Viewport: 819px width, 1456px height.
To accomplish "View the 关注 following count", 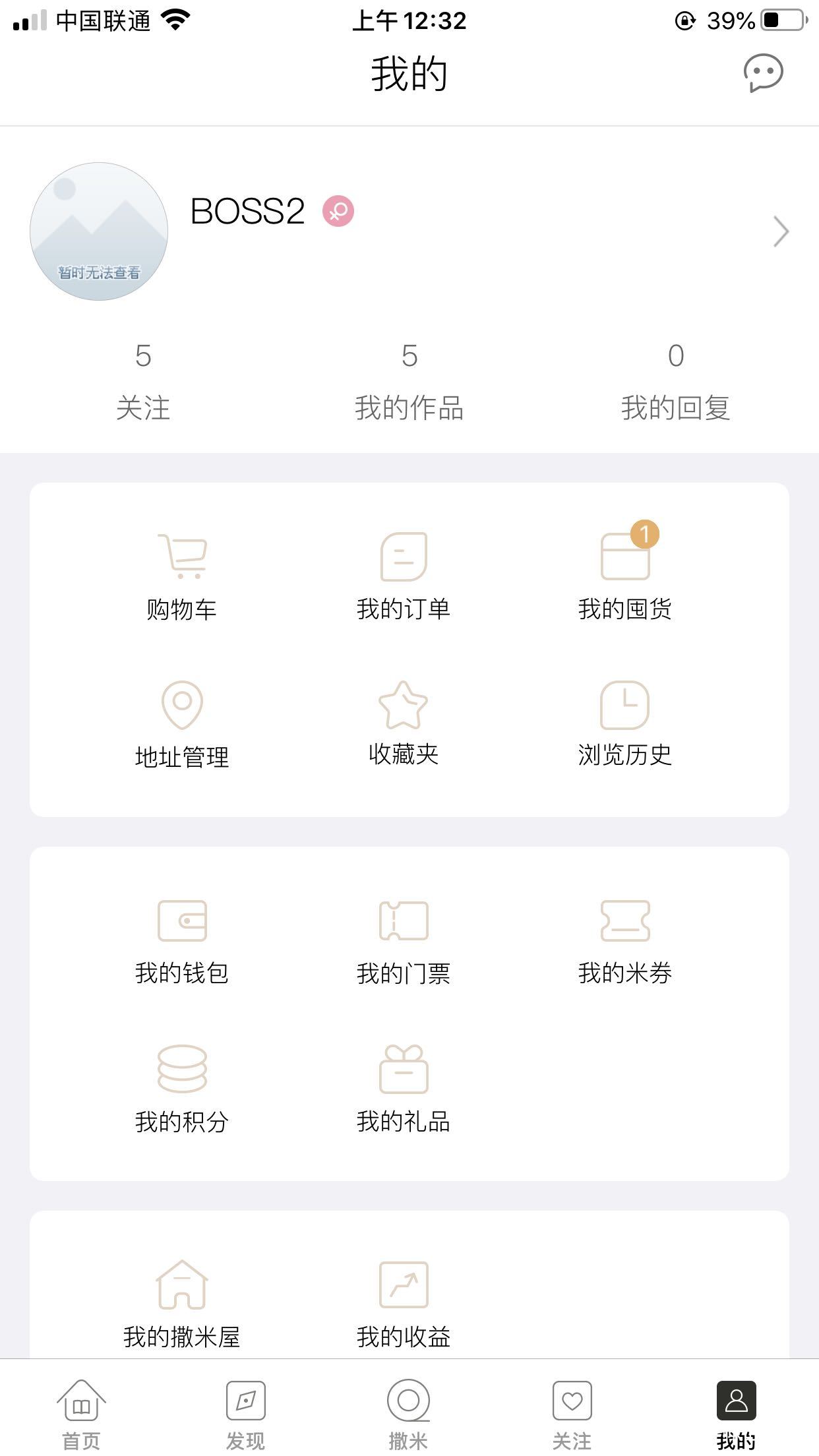I will click(143, 382).
